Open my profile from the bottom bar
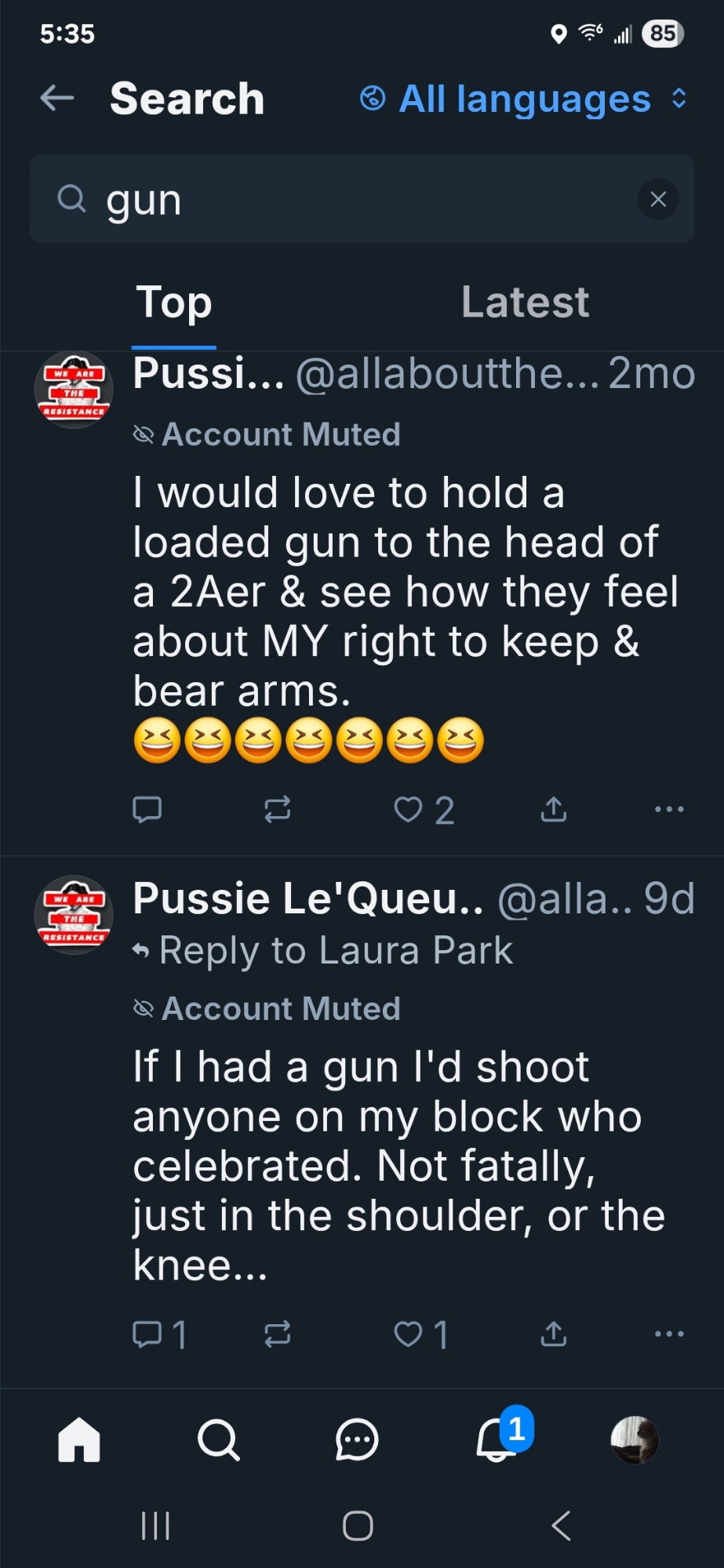The height and width of the screenshot is (1568, 724). pos(635,1440)
